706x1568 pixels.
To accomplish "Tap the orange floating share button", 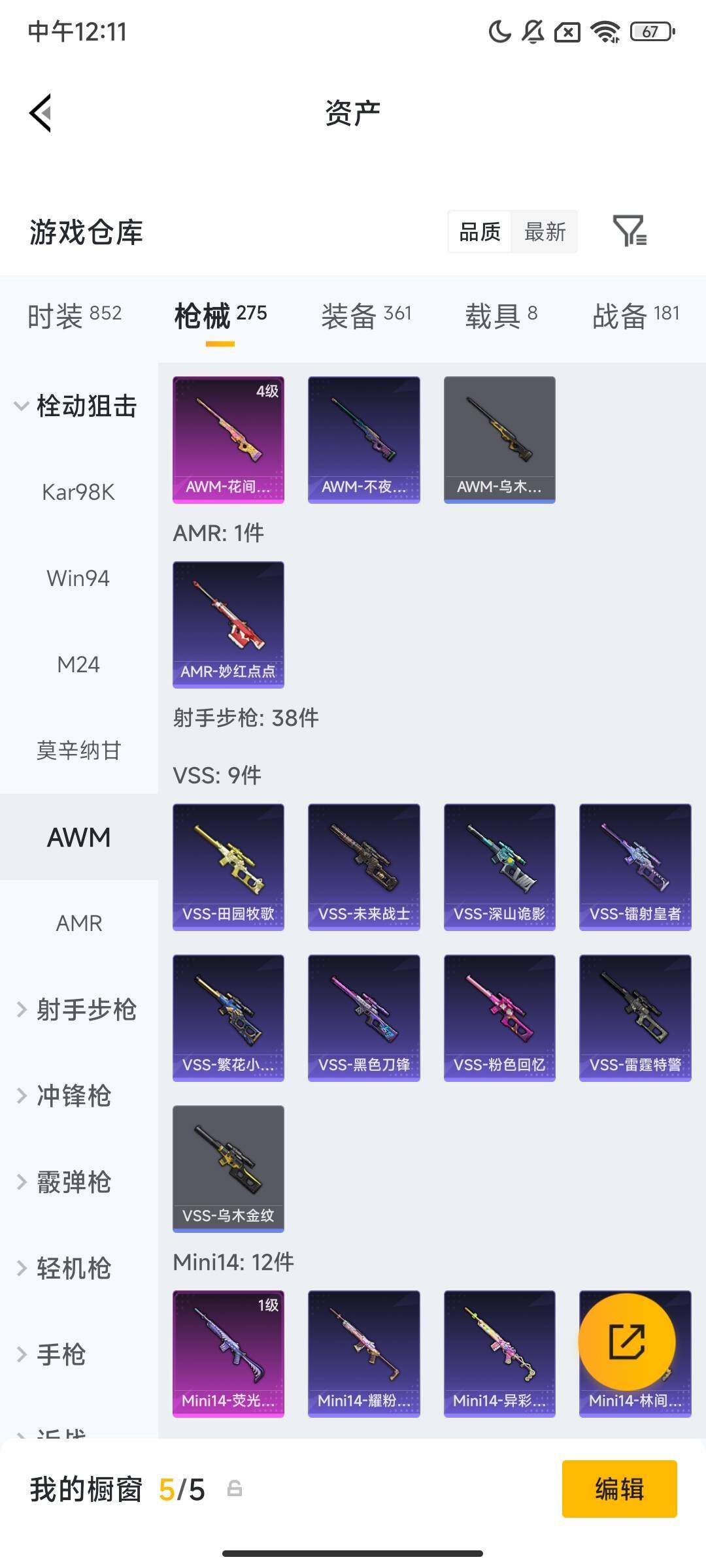I will coord(627,1342).
